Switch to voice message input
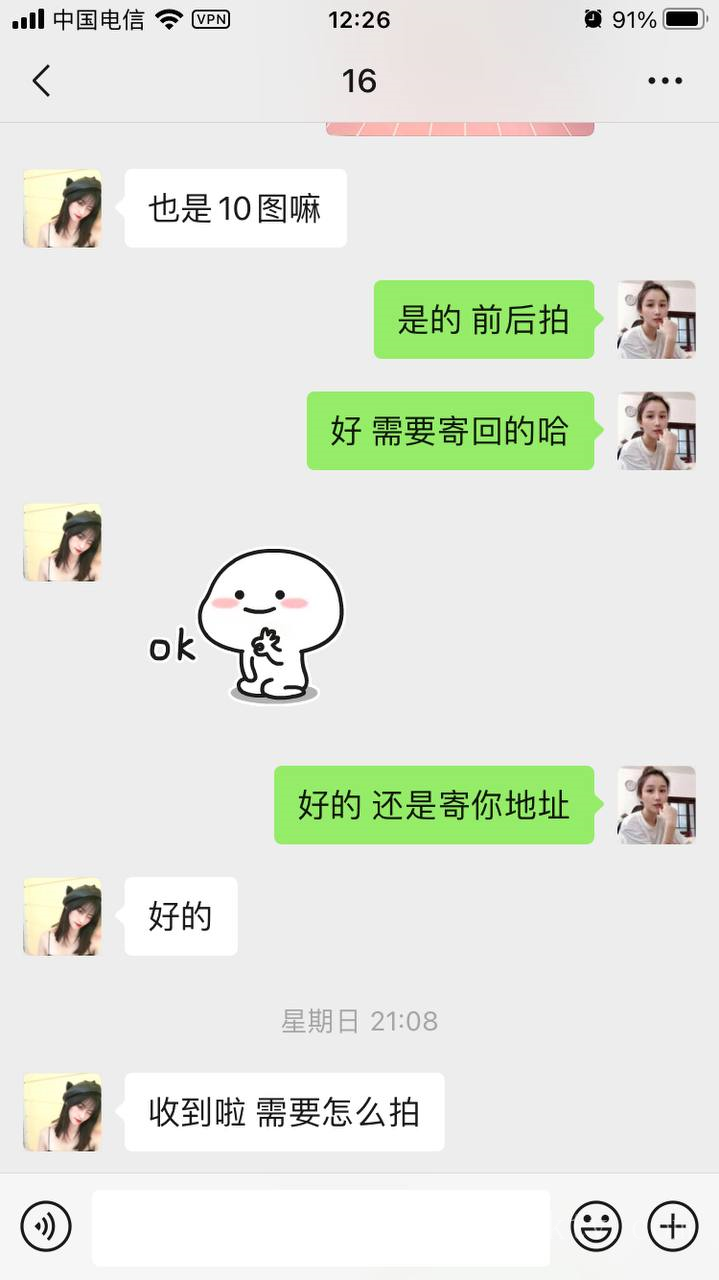This screenshot has height=1280, width=719. pyautogui.click(x=46, y=1225)
